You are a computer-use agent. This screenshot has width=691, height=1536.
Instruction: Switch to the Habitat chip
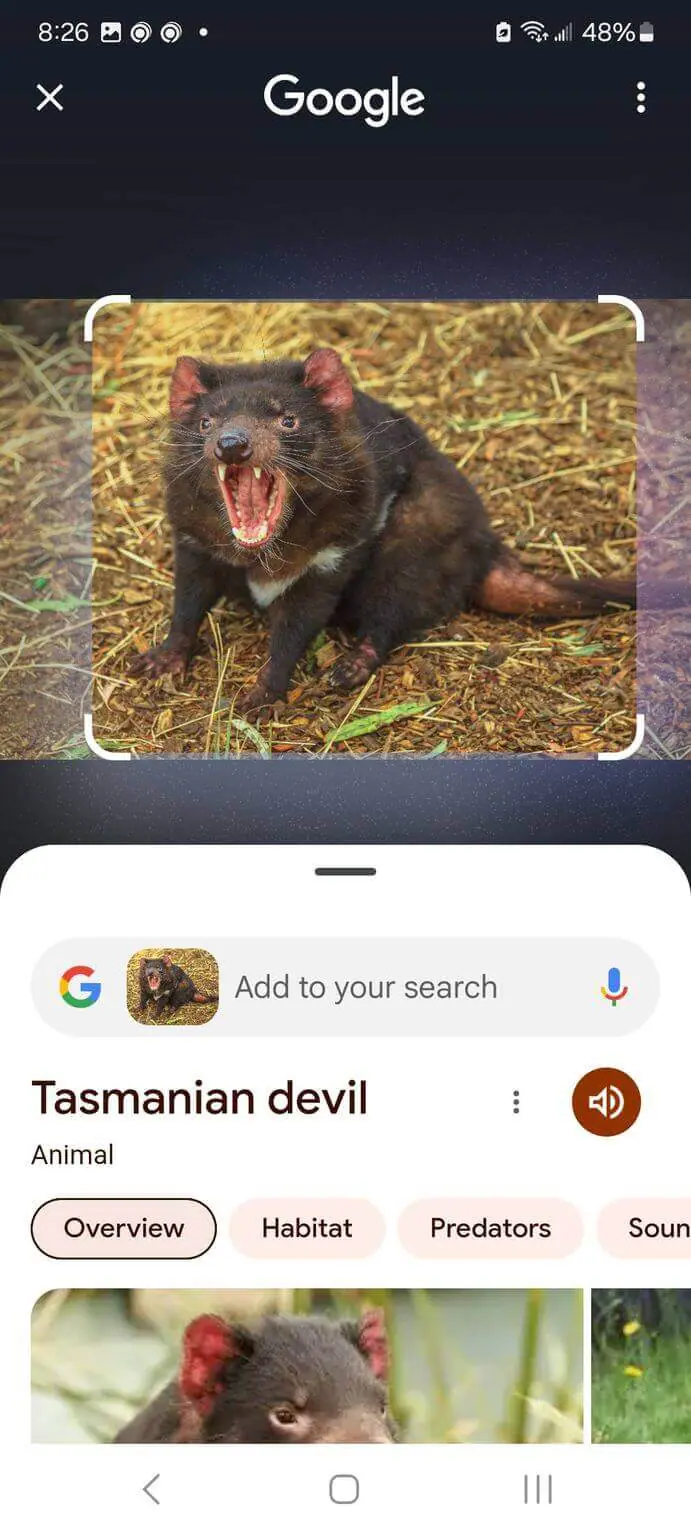(x=307, y=1228)
